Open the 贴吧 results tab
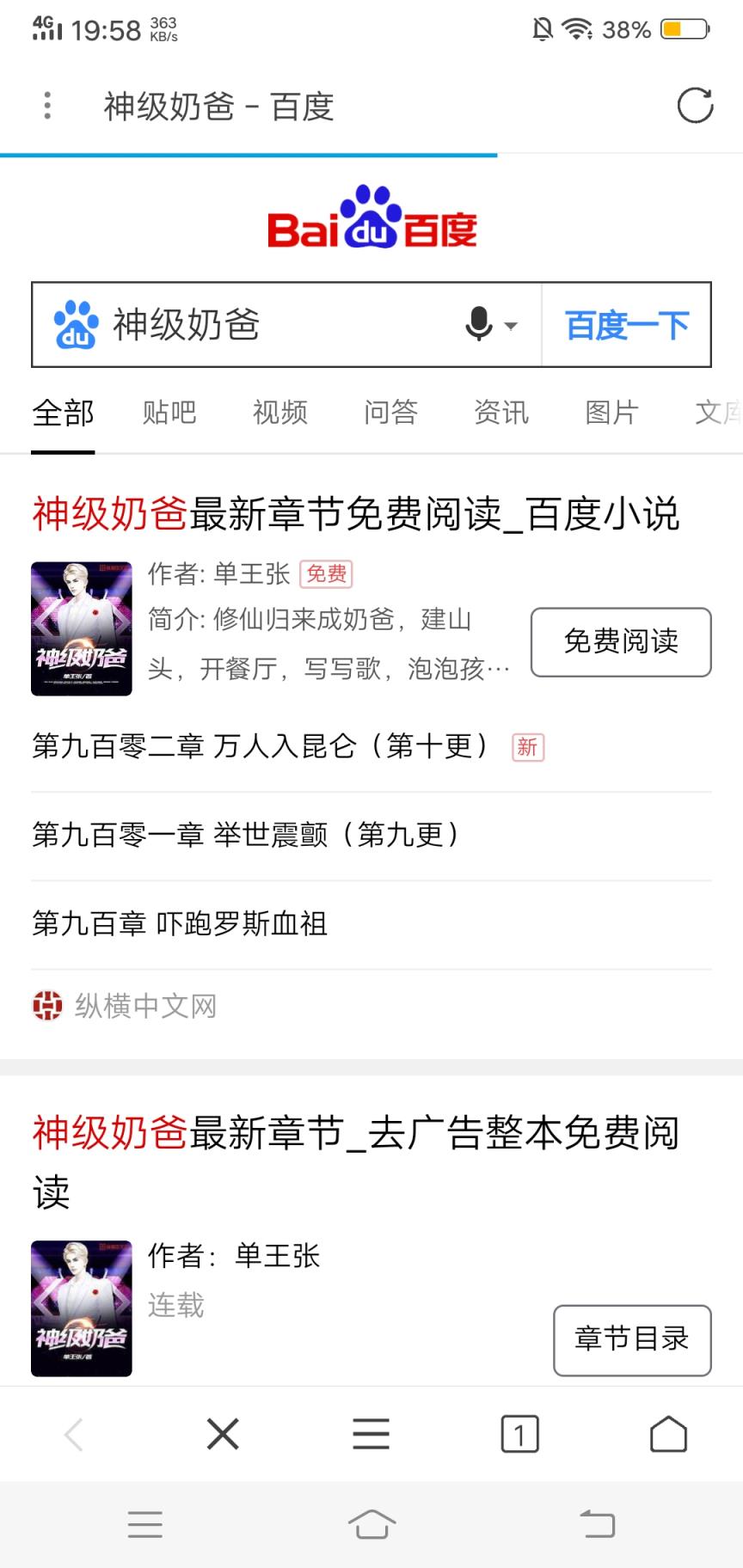 click(x=169, y=413)
